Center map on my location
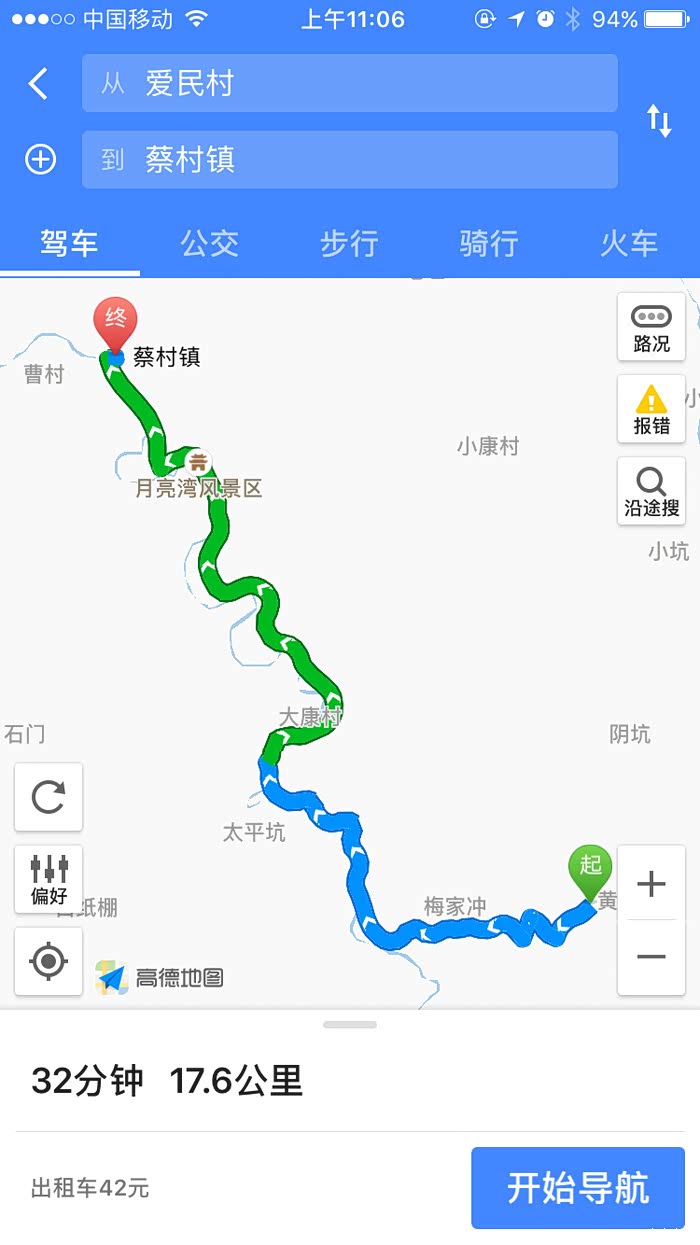 coord(48,961)
